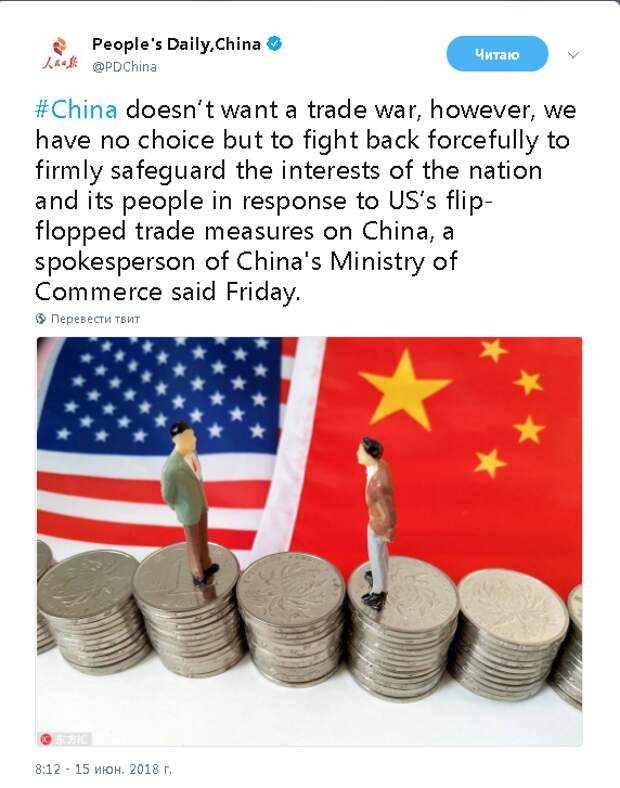The height and width of the screenshot is (788, 620).
Task: Open the tweet timestamp 15 июн. 2018
Action: 103,769
